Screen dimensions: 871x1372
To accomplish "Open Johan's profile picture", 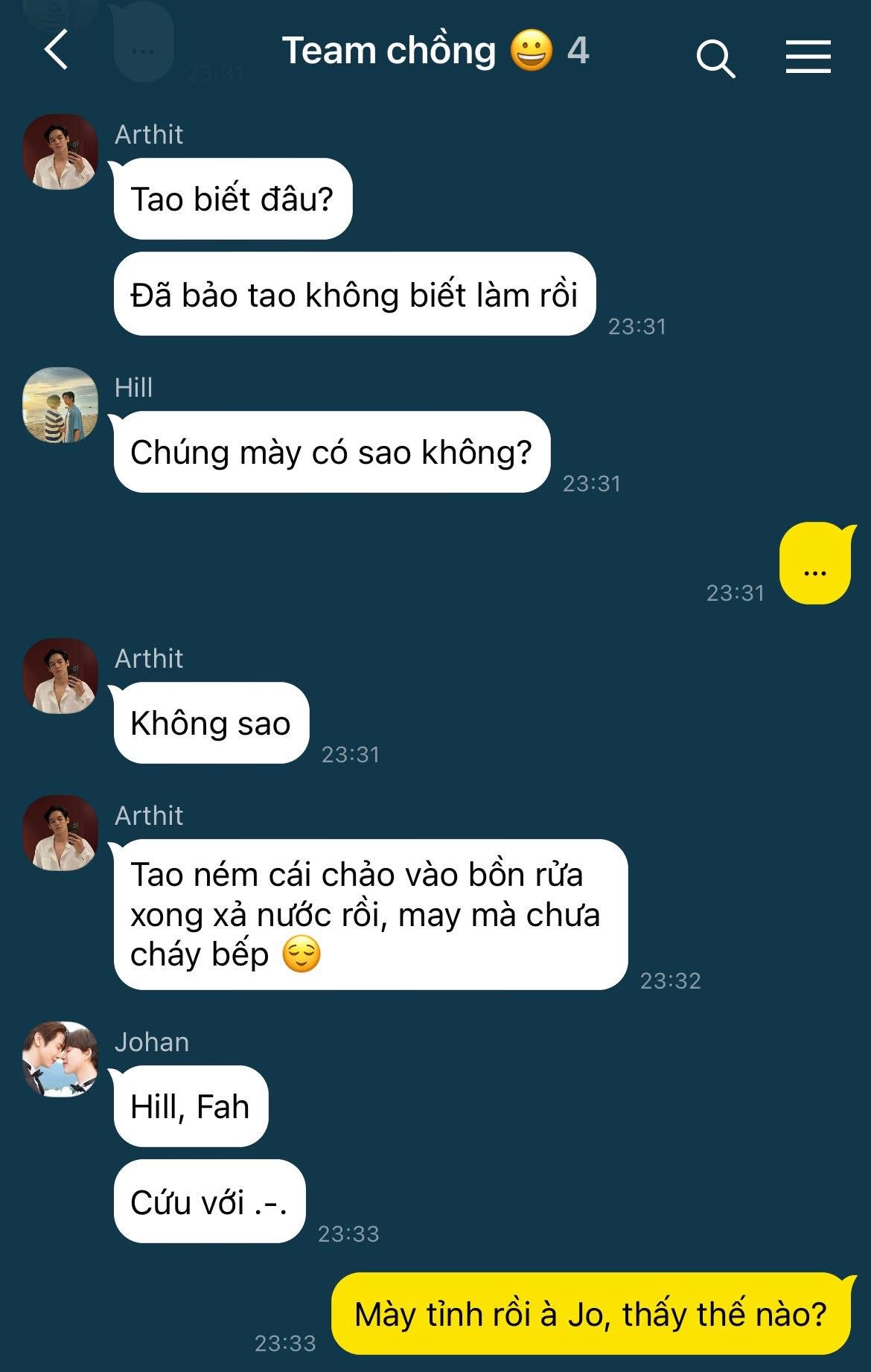I will (x=60, y=1059).
